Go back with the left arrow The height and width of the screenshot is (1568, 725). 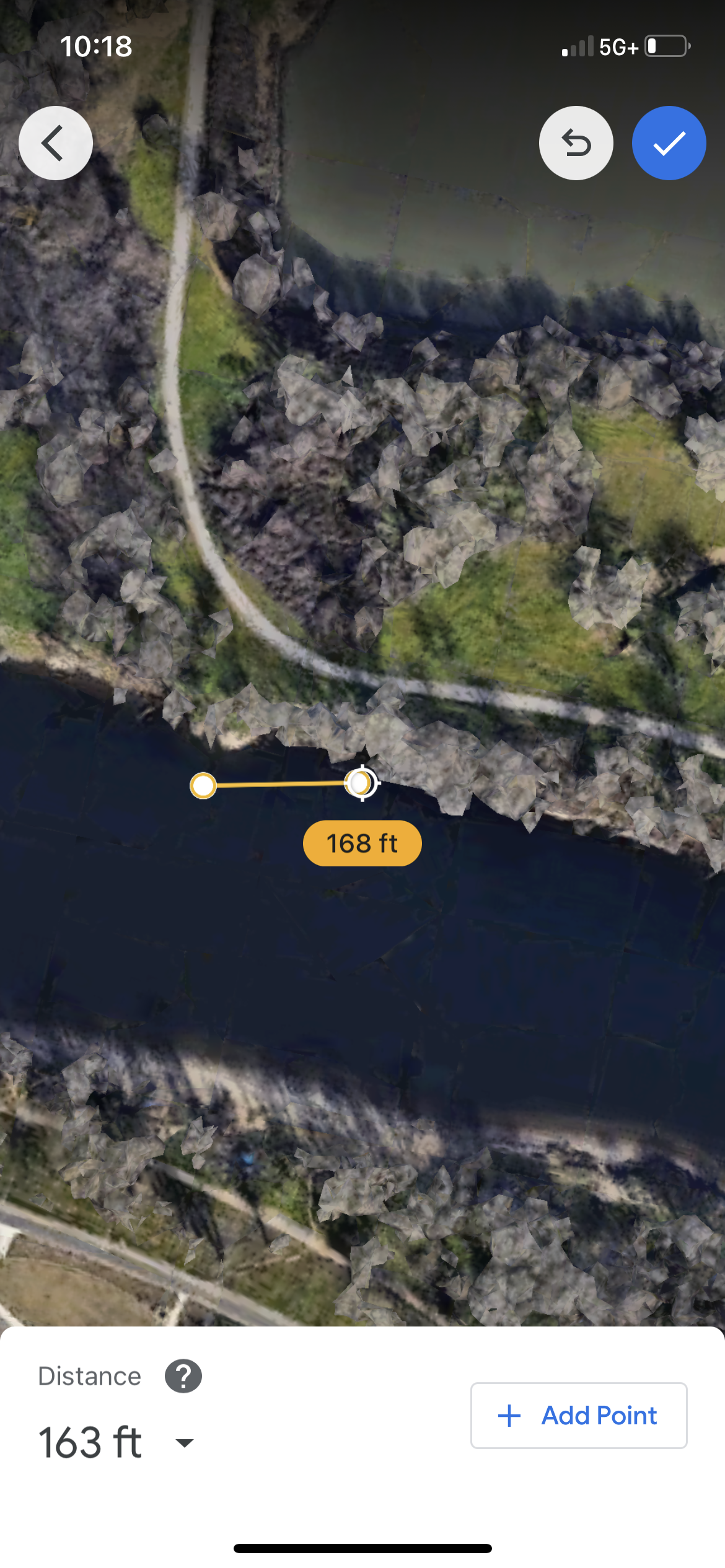pos(56,143)
